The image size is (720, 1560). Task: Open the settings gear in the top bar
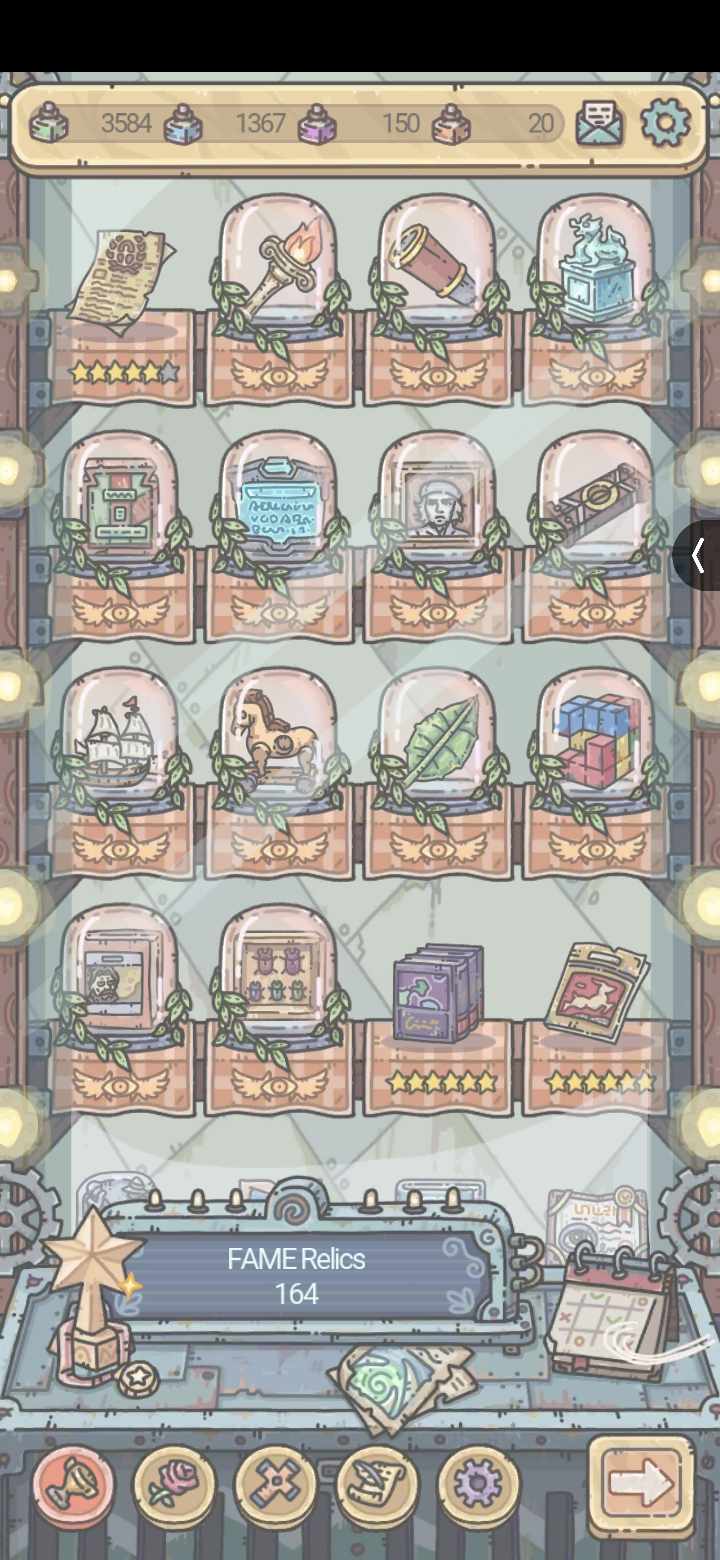coord(665,123)
